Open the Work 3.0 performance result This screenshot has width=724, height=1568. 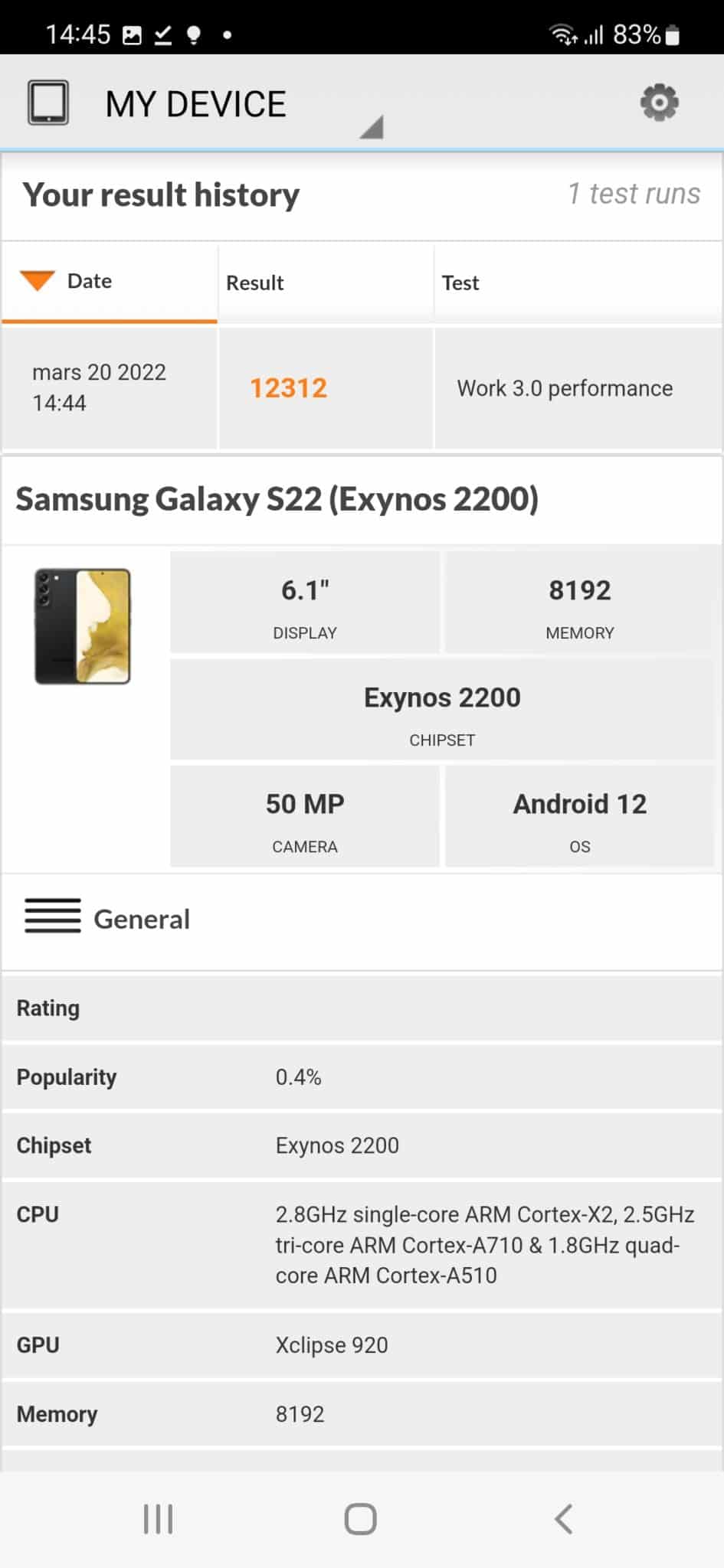362,388
